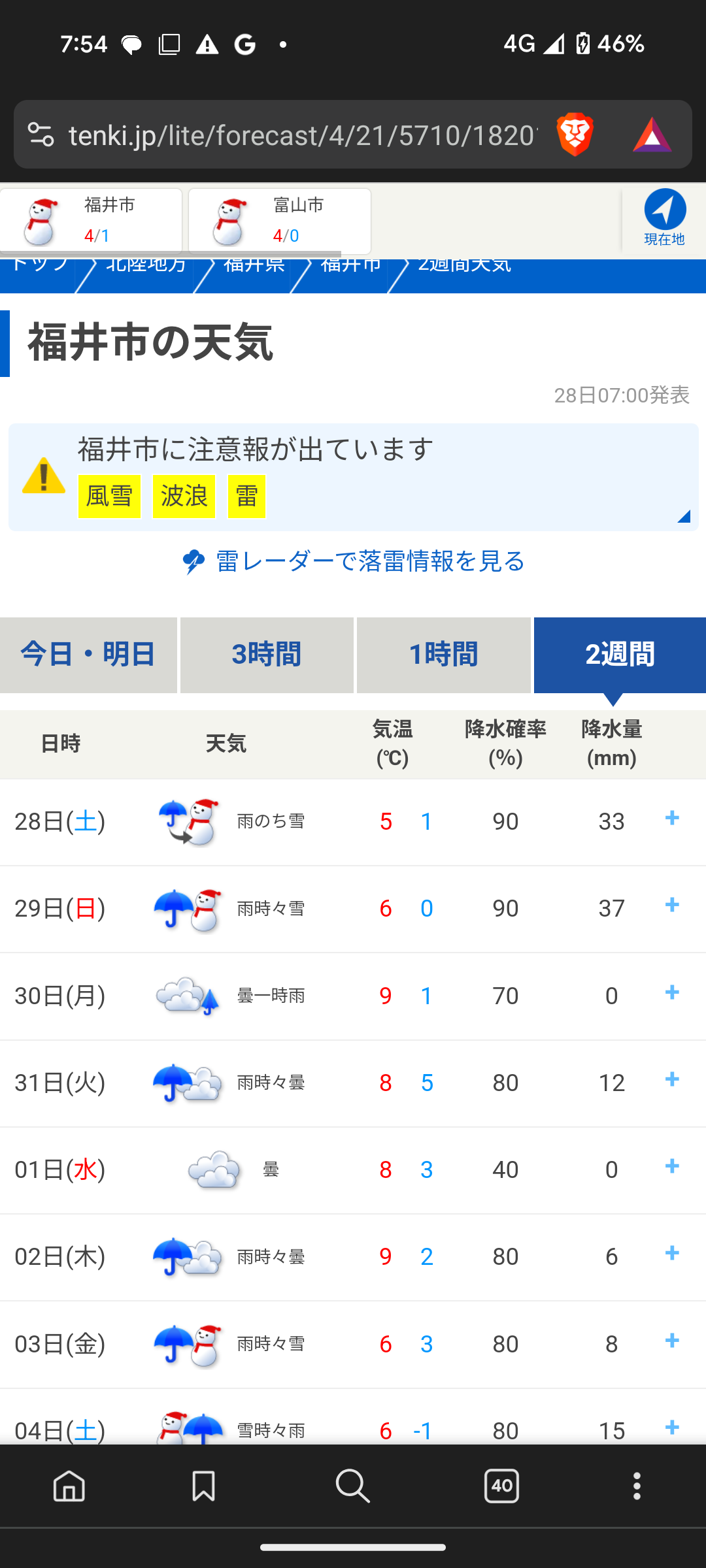Open the 富山市 location card
706x1568 pixels.
(280, 221)
